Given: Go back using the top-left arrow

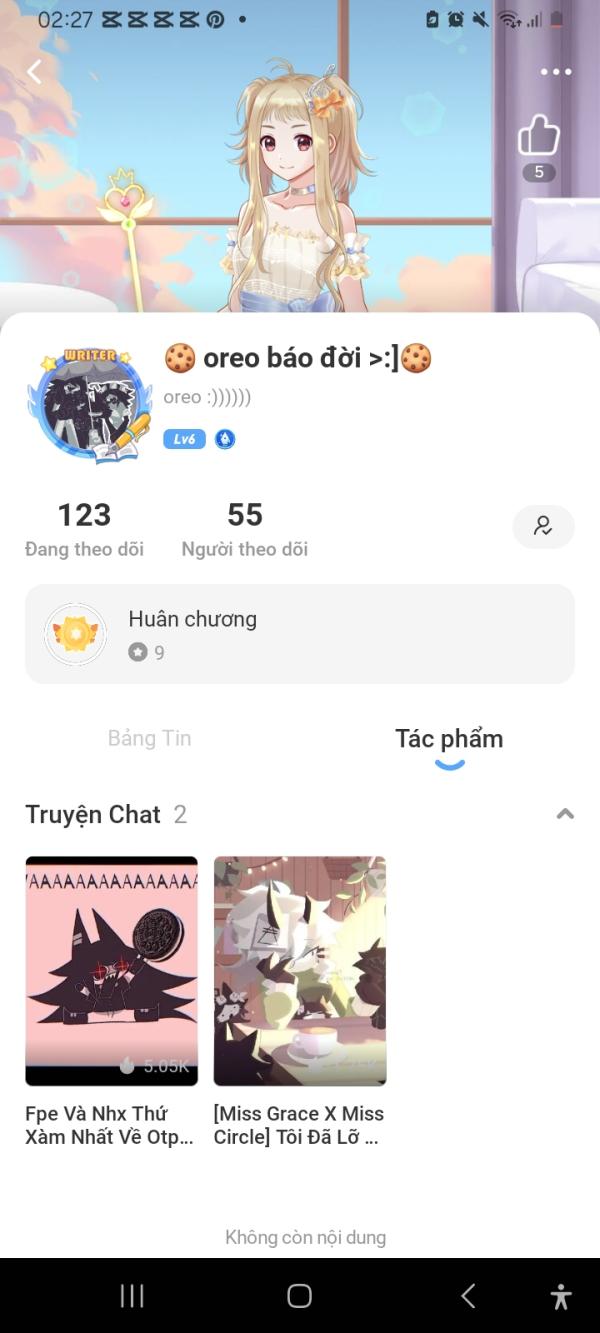Looking at the screenshot, I should click(35, 71).
